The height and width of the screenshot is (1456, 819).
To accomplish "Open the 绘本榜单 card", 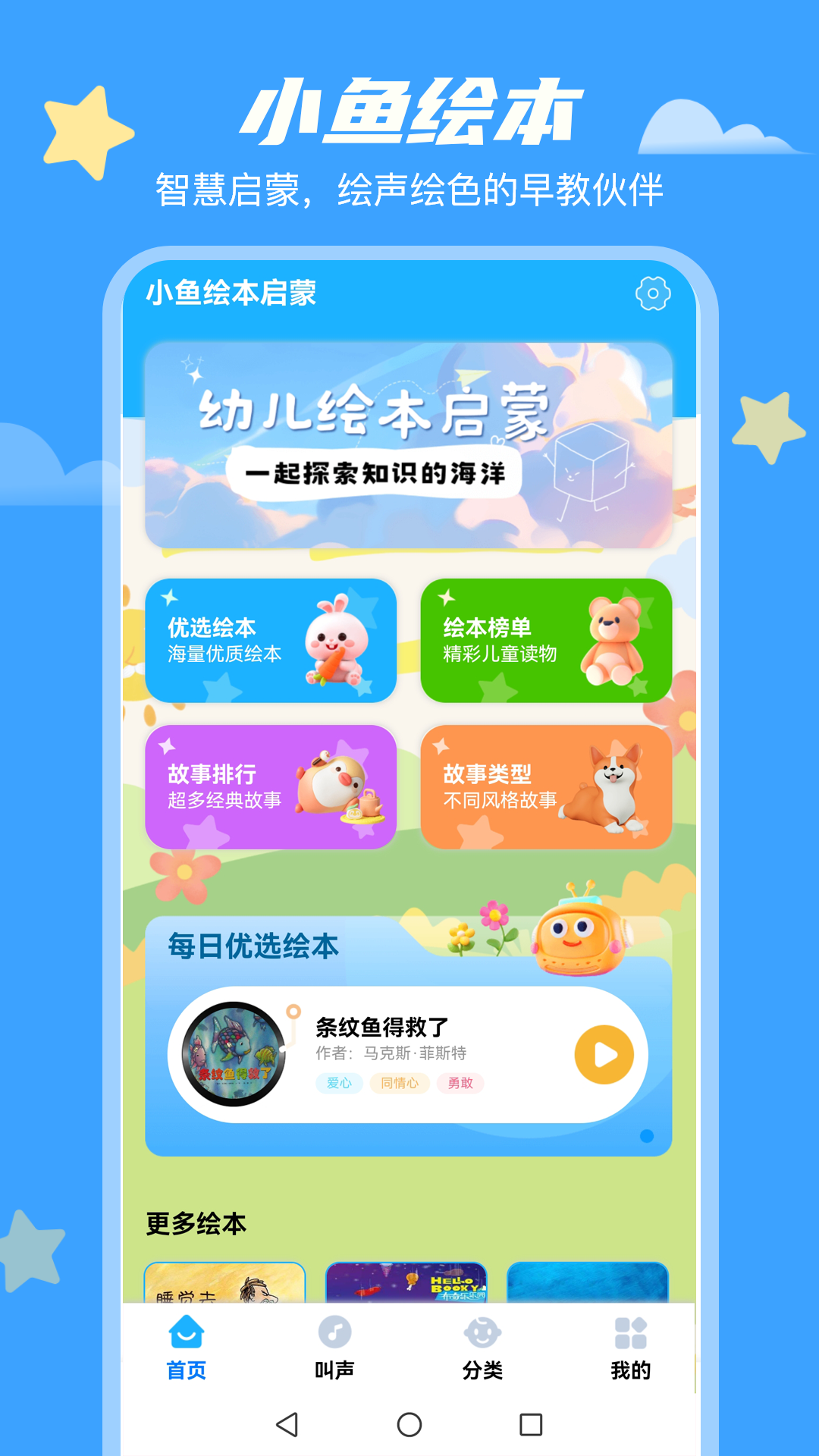I will pyautogui.click(x=548, y=639).
